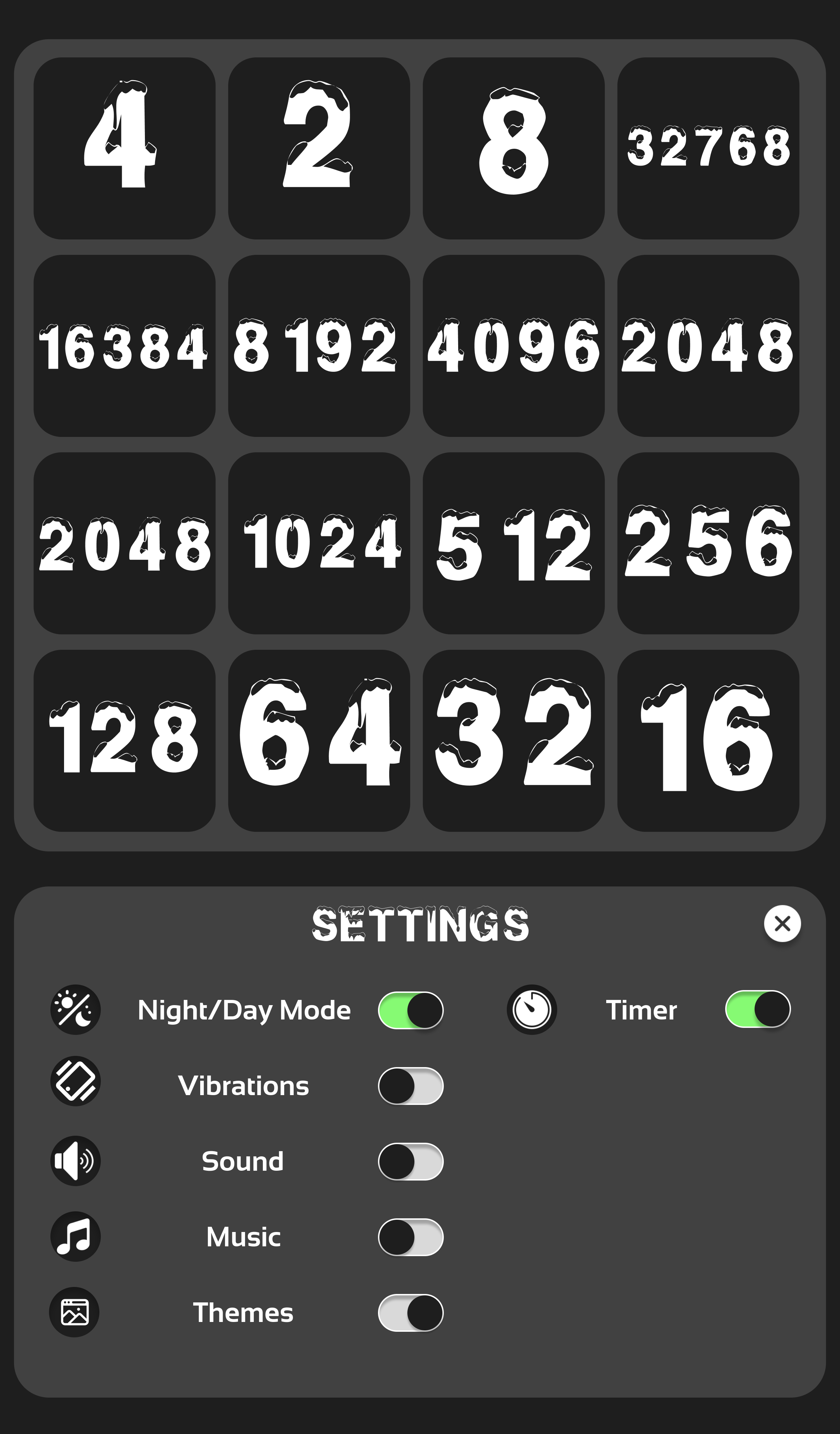
Task: Turn on the Sound toggle
Action: 411,1161
